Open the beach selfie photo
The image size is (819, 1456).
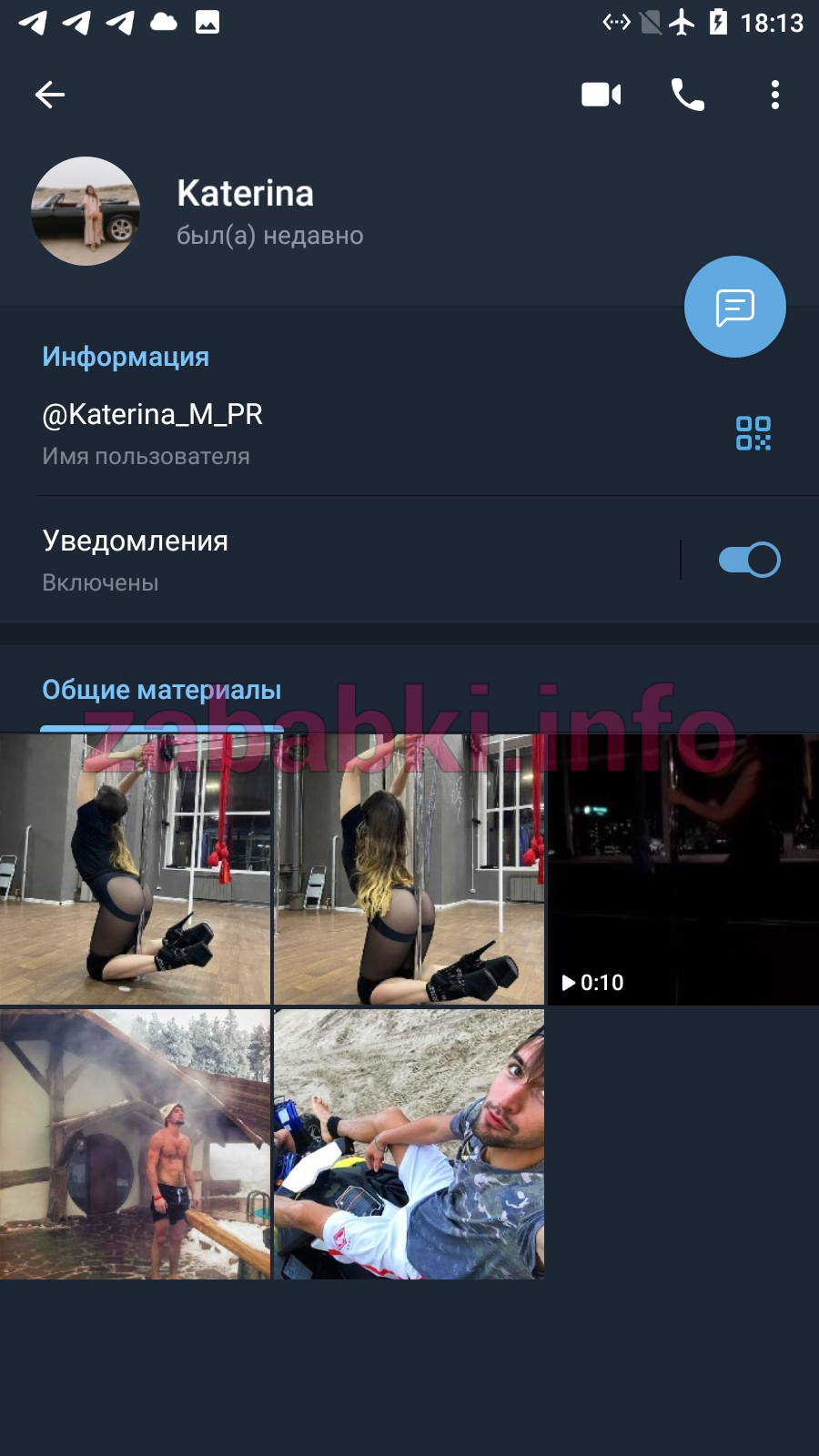[x=409, y=1144]
